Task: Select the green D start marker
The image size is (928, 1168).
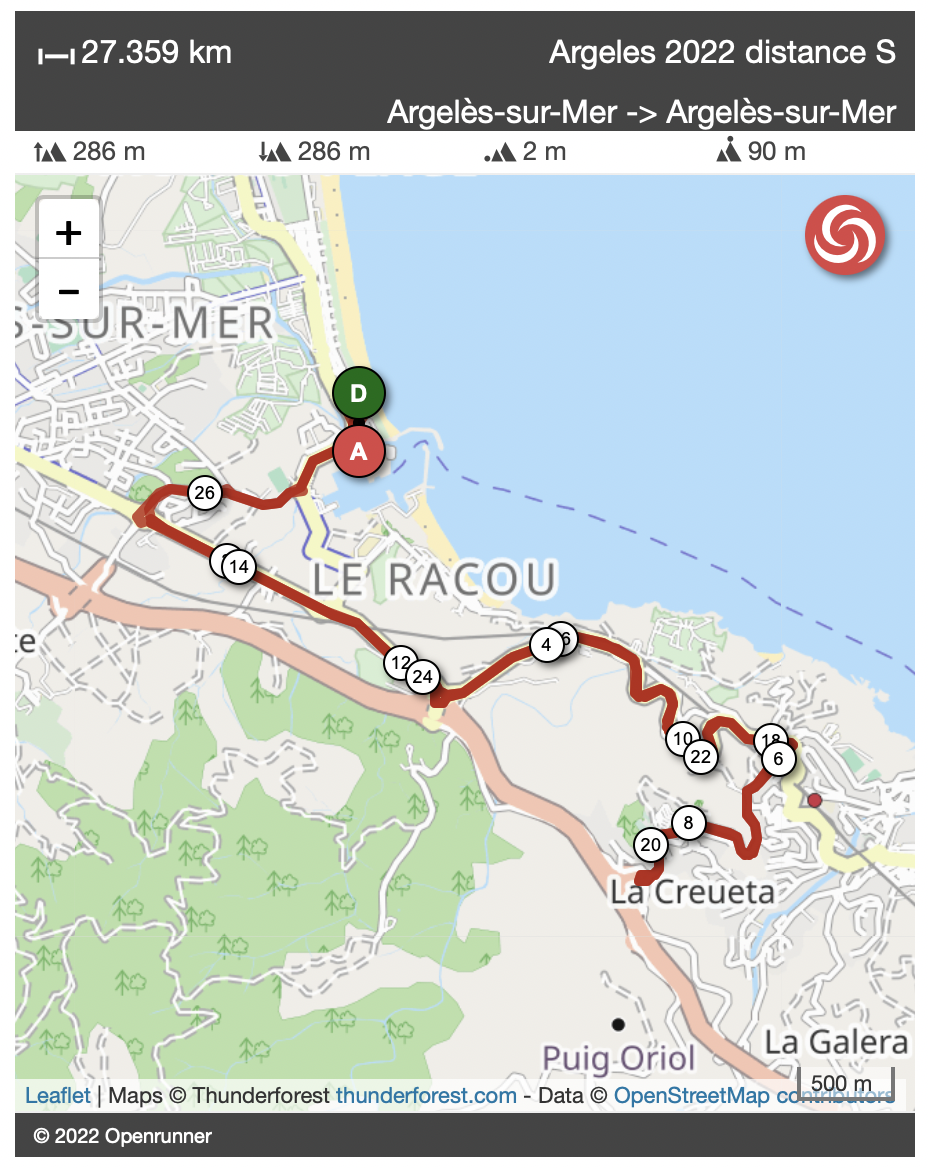Action: [359, 394]
